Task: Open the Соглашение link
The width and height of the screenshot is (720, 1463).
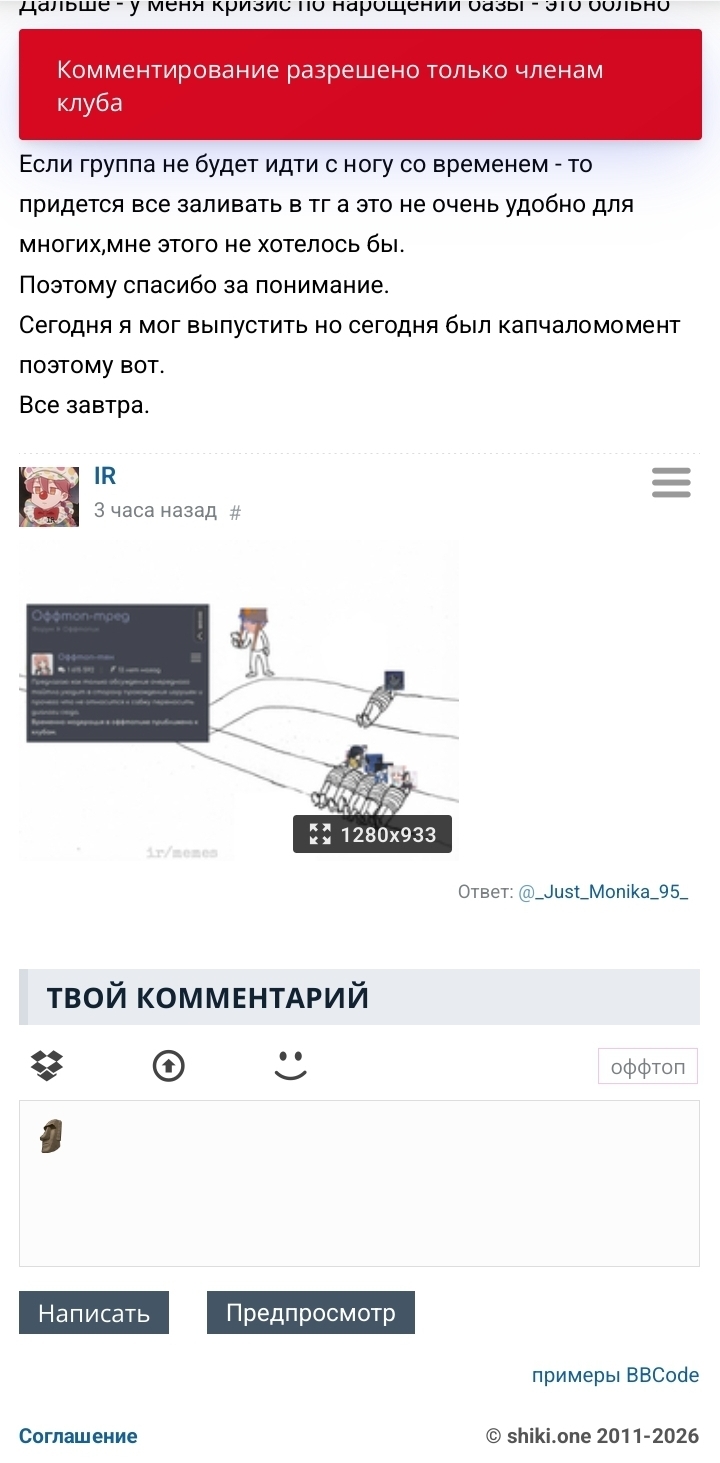Action: (x=78, y=1436)
